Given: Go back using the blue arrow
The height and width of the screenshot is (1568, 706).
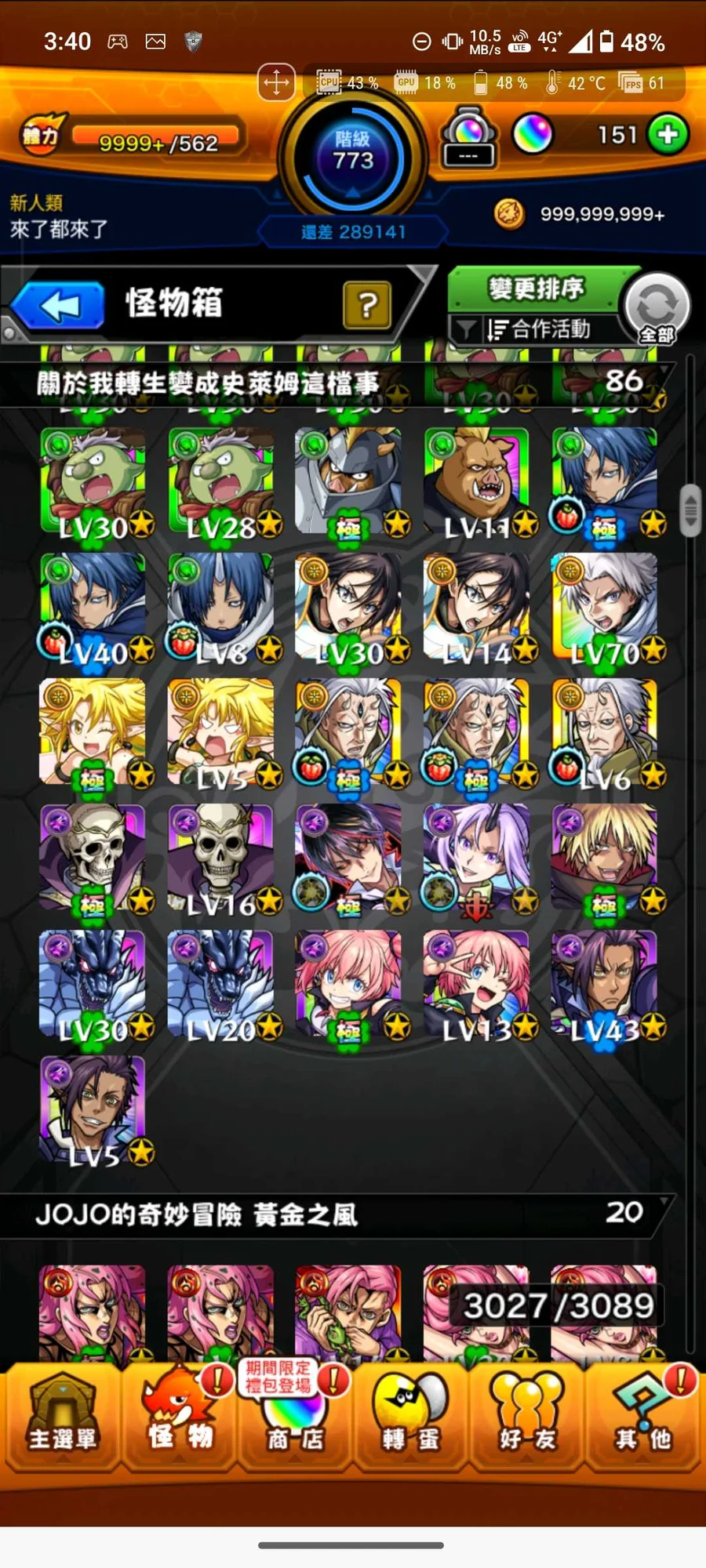Looking at the screenshot, I should click(x=59, y=305).
